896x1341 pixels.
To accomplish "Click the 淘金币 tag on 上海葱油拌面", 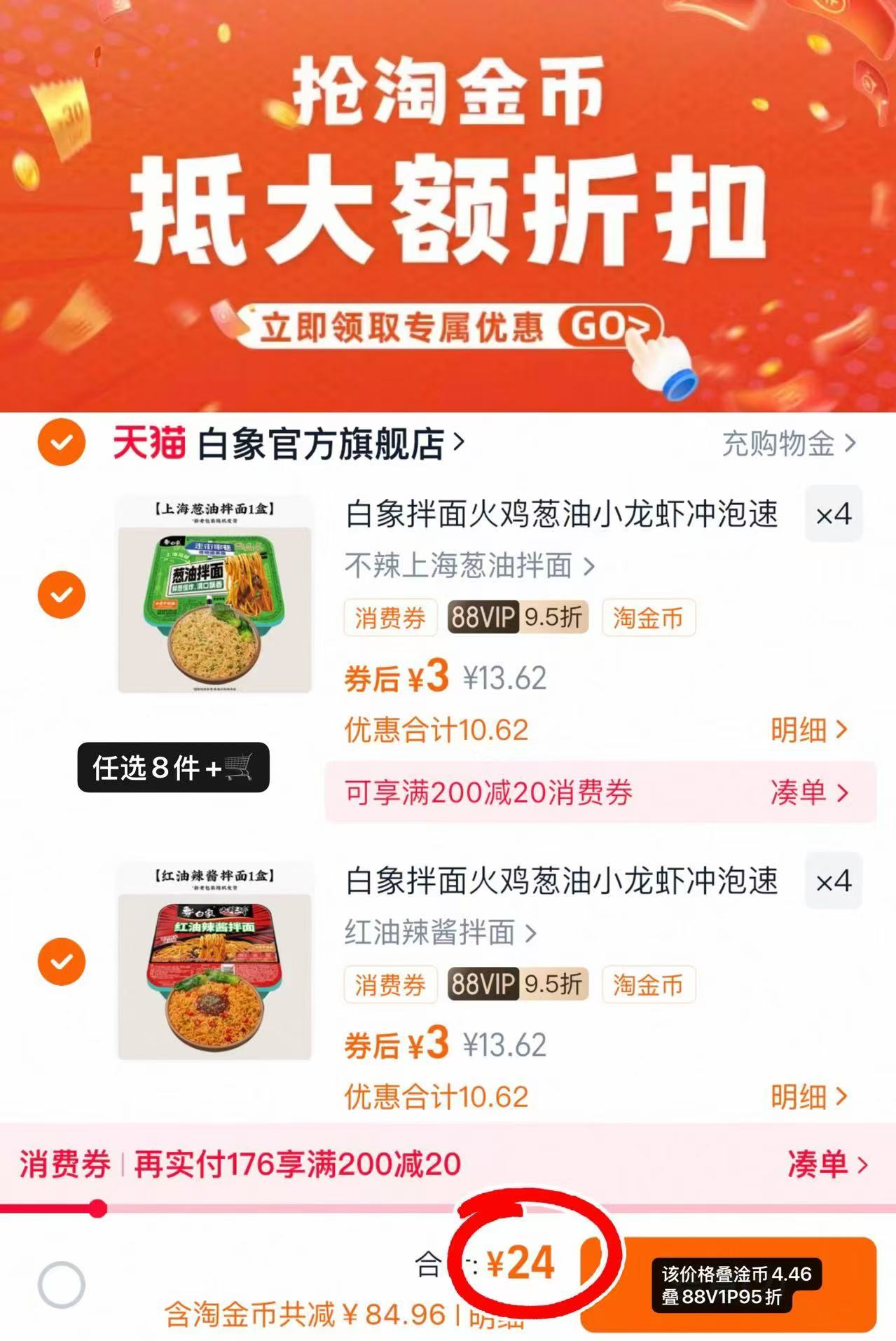I will pos(648,617).
